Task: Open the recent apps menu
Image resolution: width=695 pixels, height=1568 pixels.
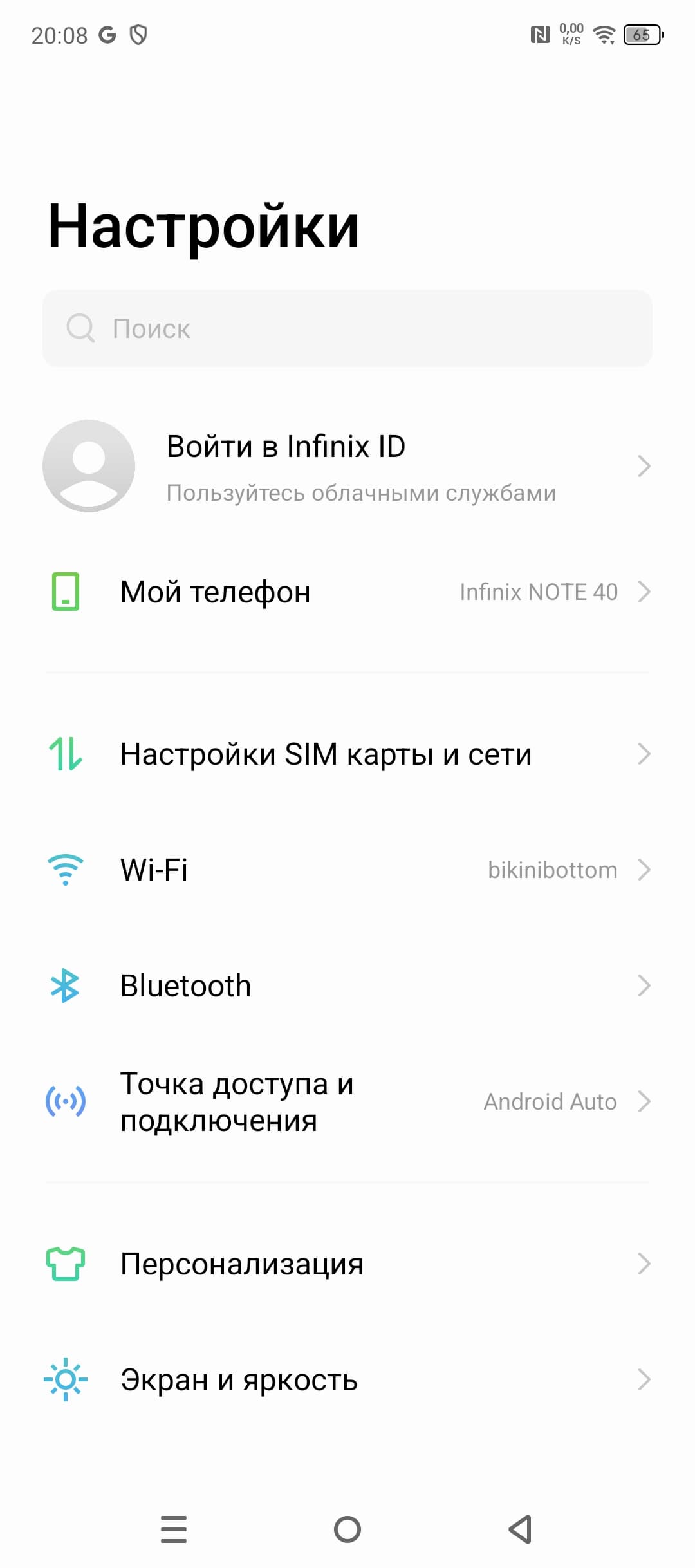Action: (174, 1529)
